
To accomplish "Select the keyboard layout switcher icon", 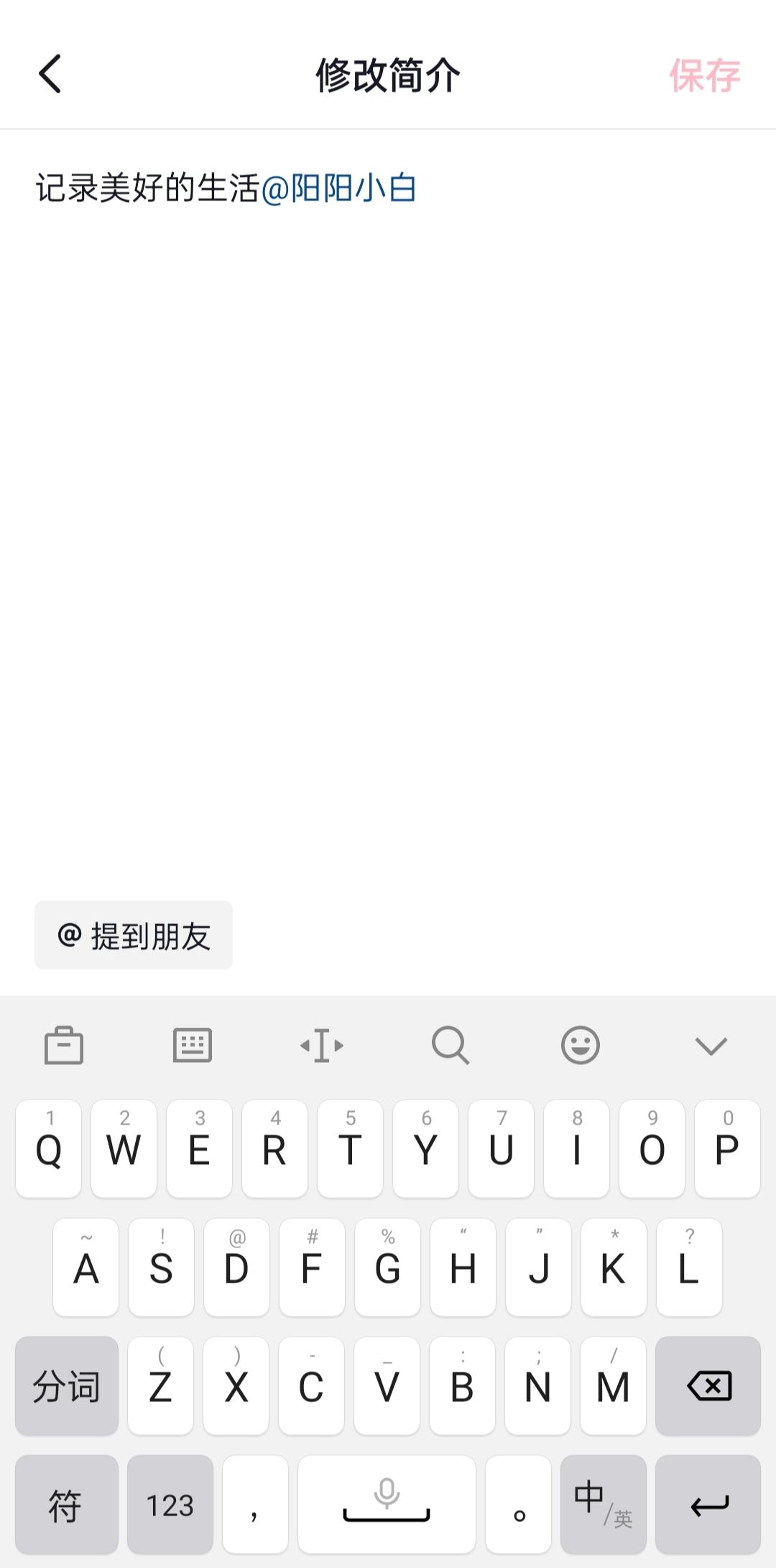I will (x=191, y=1046).
